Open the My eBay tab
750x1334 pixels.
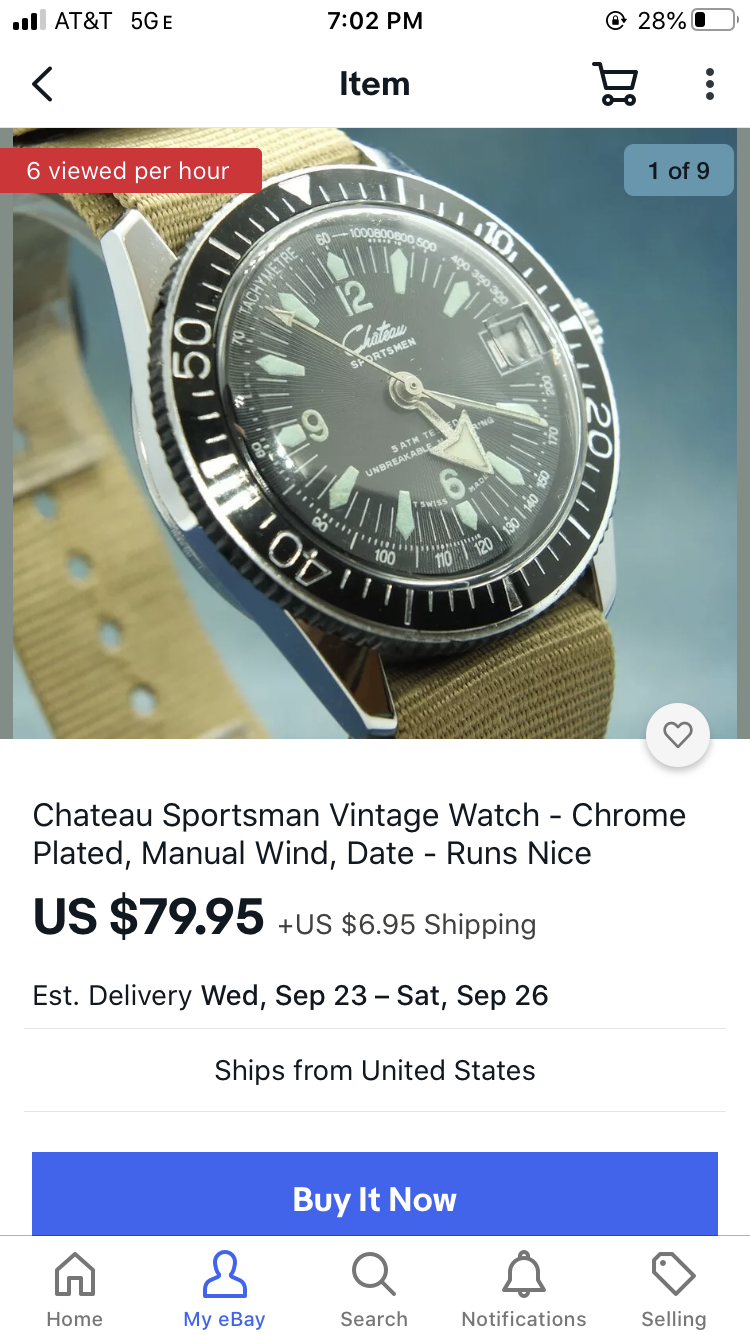pyautogui.click(x=224, y=1290)
